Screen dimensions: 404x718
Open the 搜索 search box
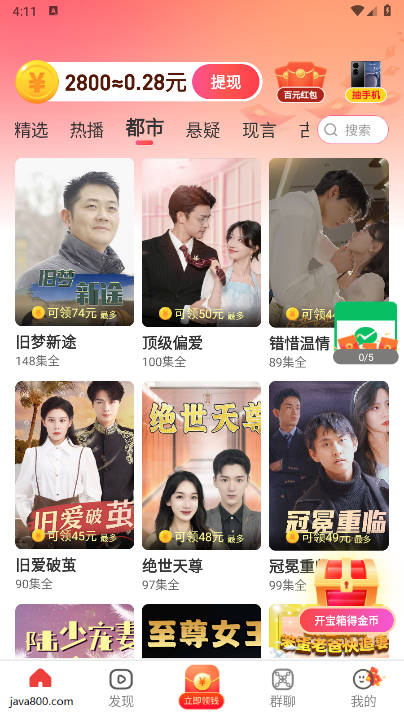(353, 130)
